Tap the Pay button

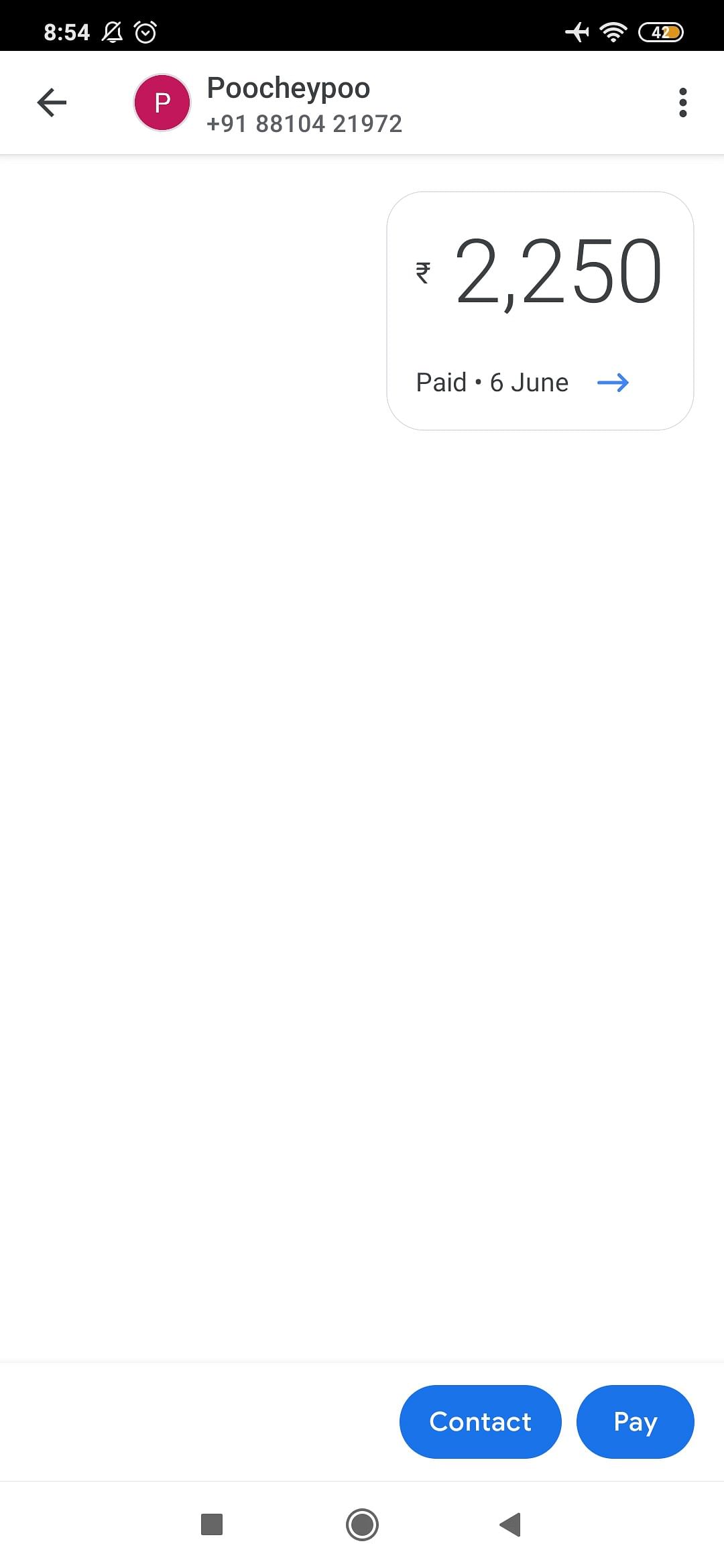pos(636,1421)
